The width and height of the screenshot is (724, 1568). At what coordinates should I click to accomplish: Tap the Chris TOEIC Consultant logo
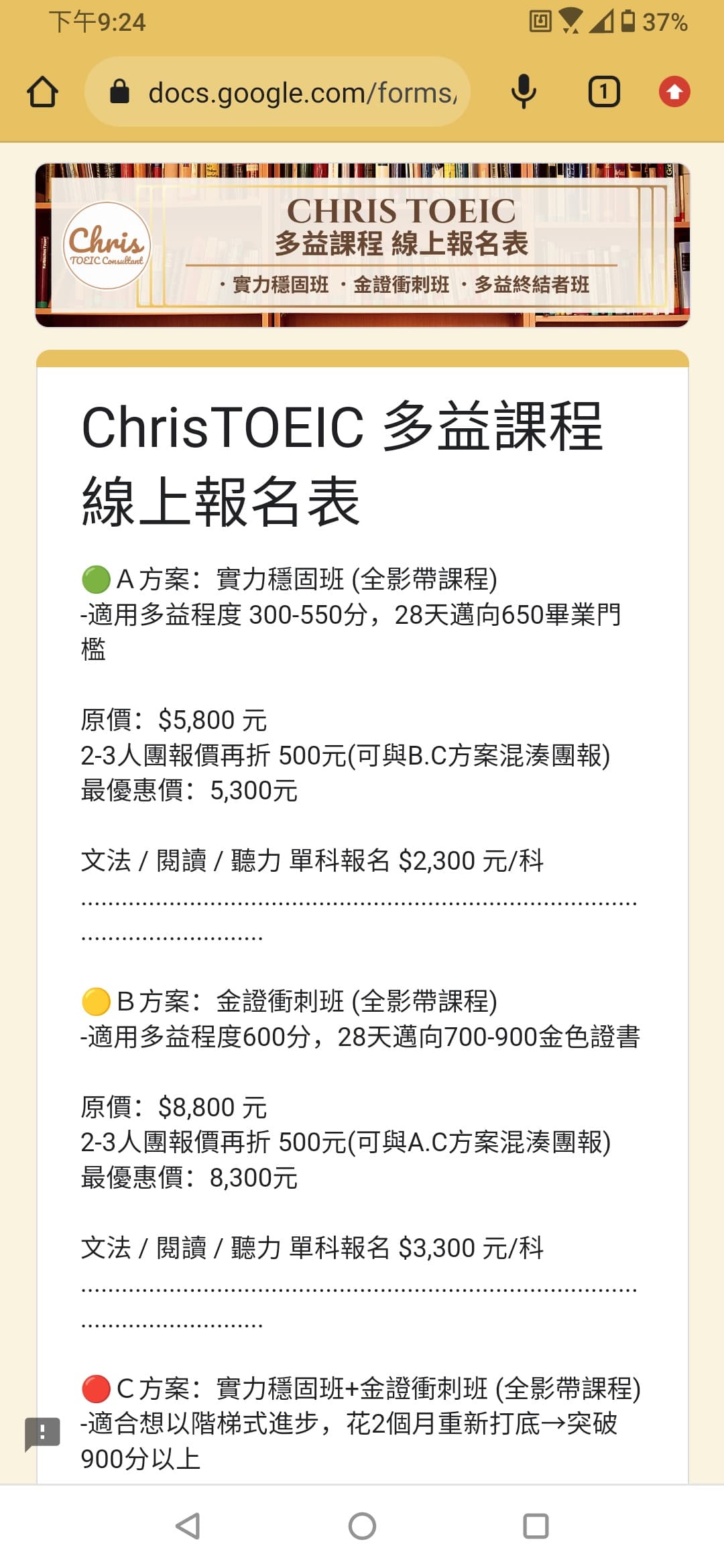(107, 245)
